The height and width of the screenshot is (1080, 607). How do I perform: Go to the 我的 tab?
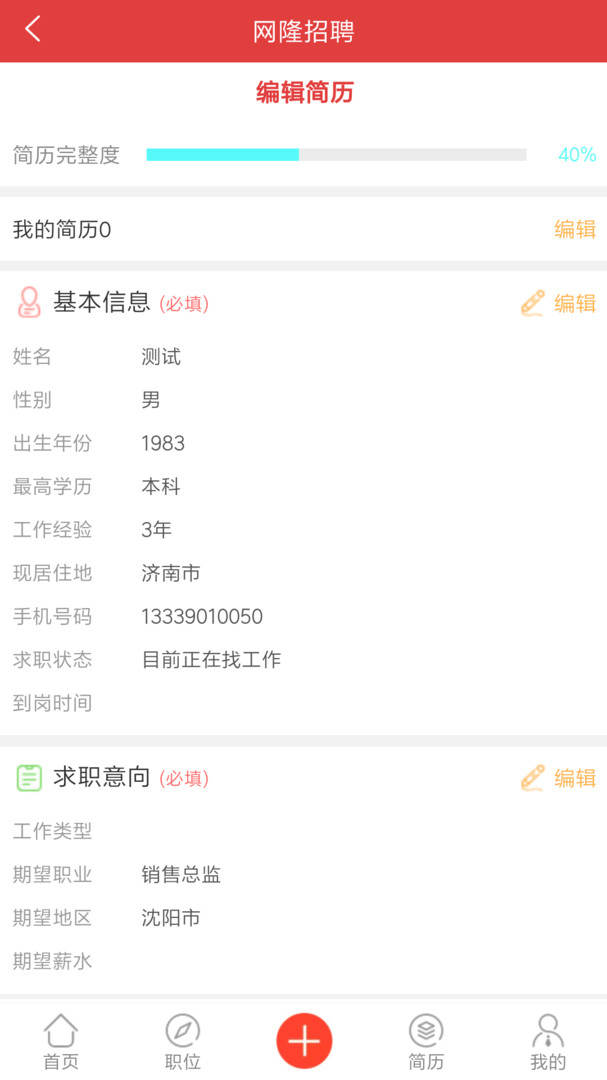coord(547,1041)
